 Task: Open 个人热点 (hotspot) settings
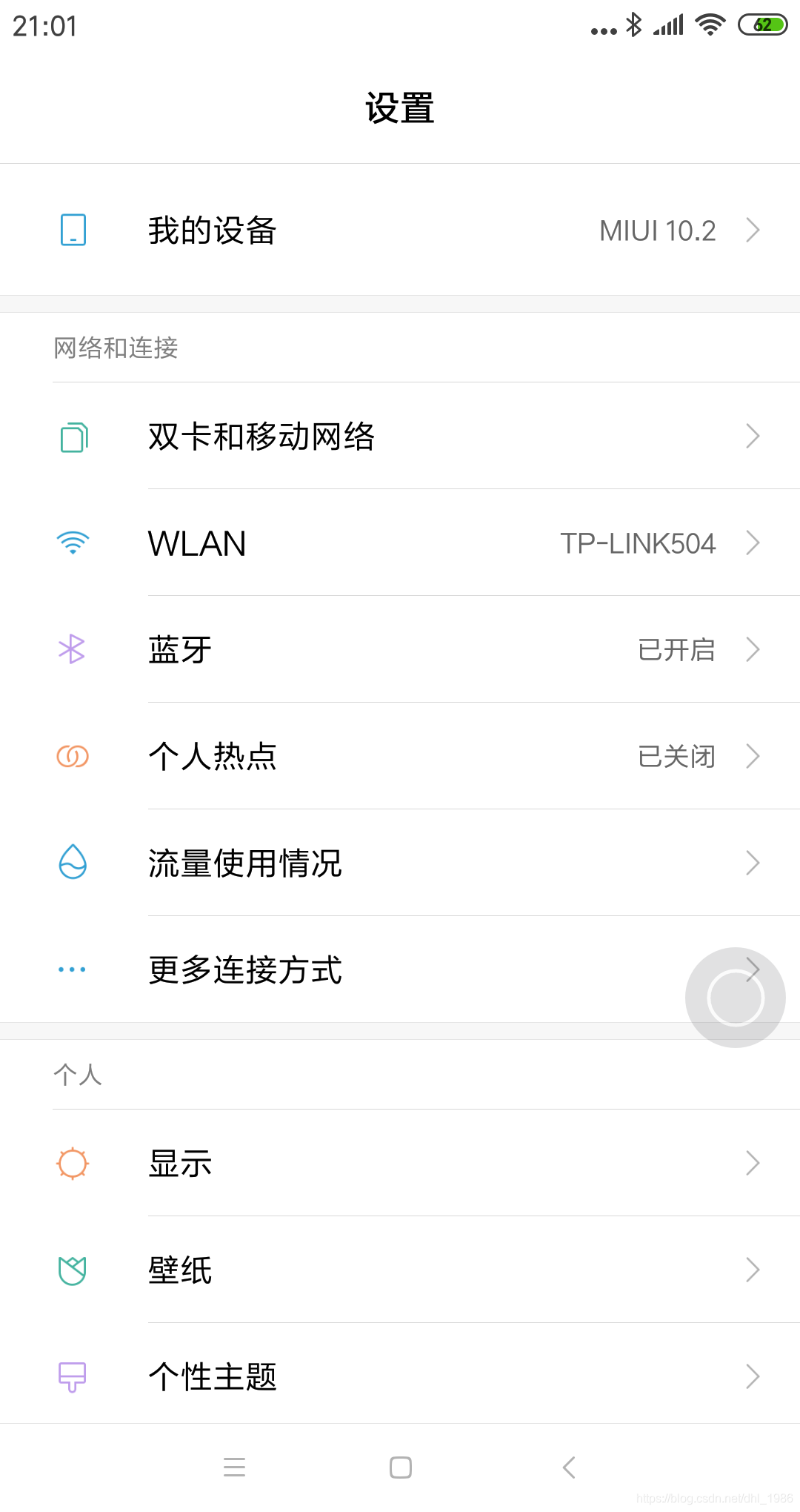[400, 757]
